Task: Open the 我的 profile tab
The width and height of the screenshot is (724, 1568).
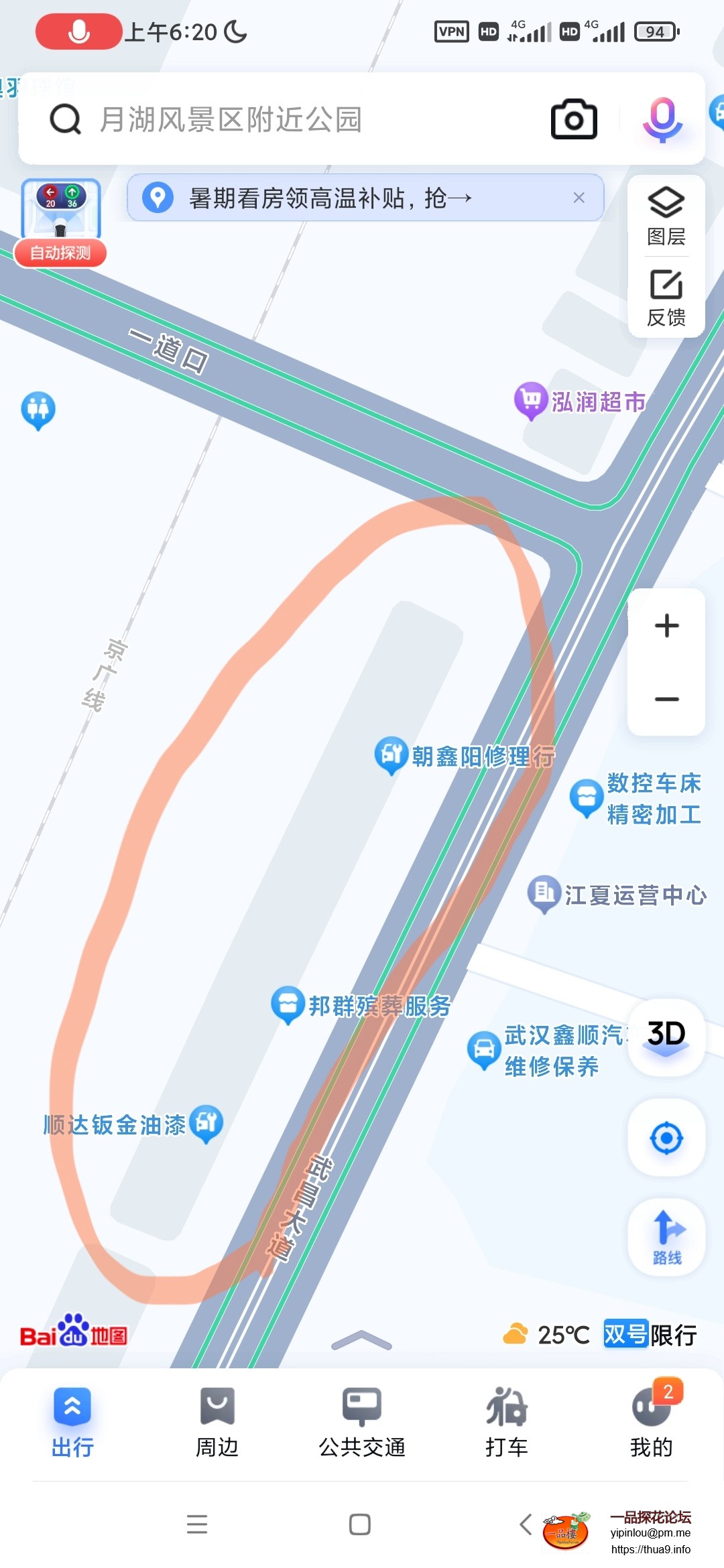Action: (x=652, y=1422)
